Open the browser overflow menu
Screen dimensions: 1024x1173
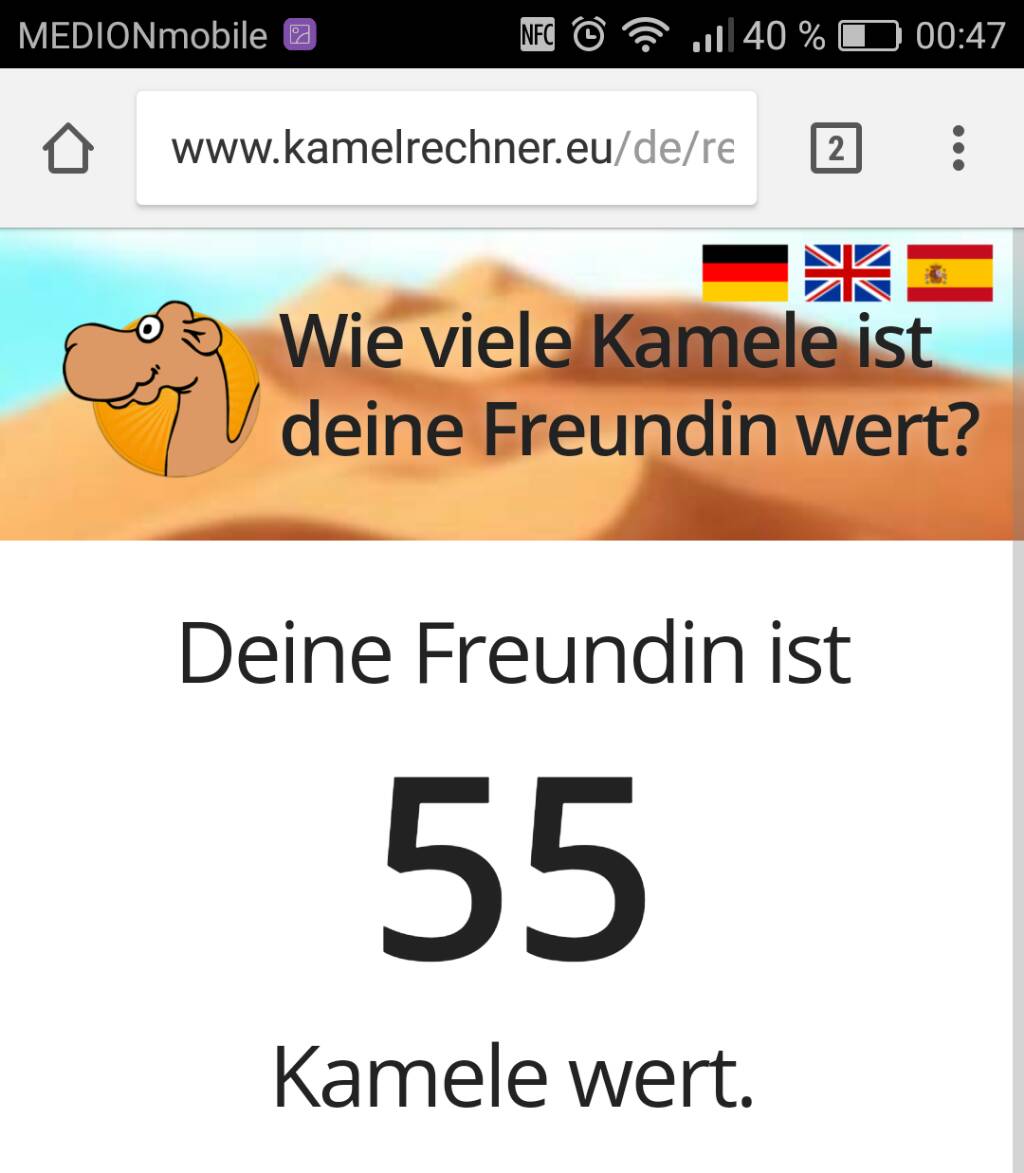[958, 149]
